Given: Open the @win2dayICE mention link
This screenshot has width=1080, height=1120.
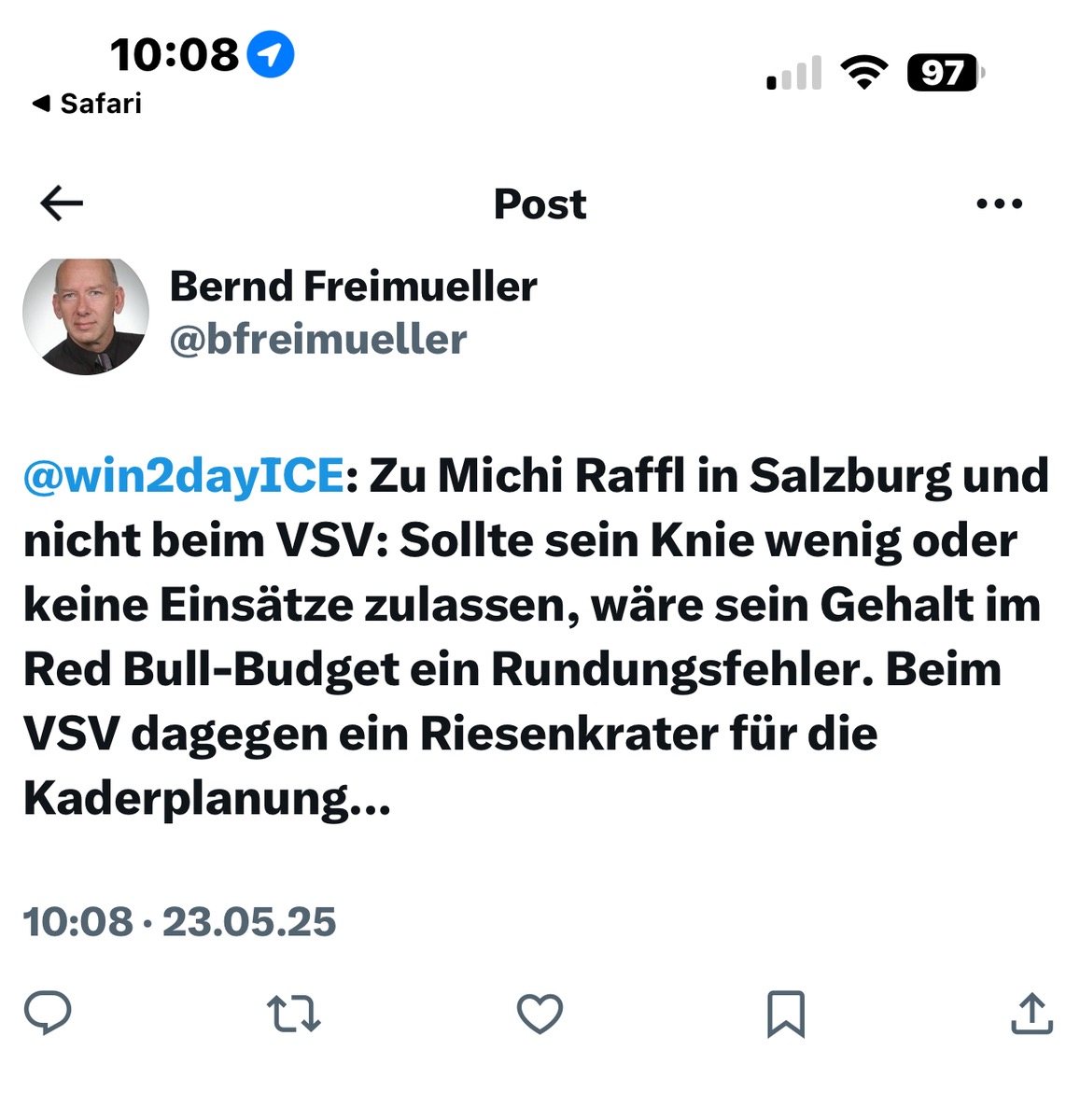Looking at the screenshot, I should tap(184, 476).
